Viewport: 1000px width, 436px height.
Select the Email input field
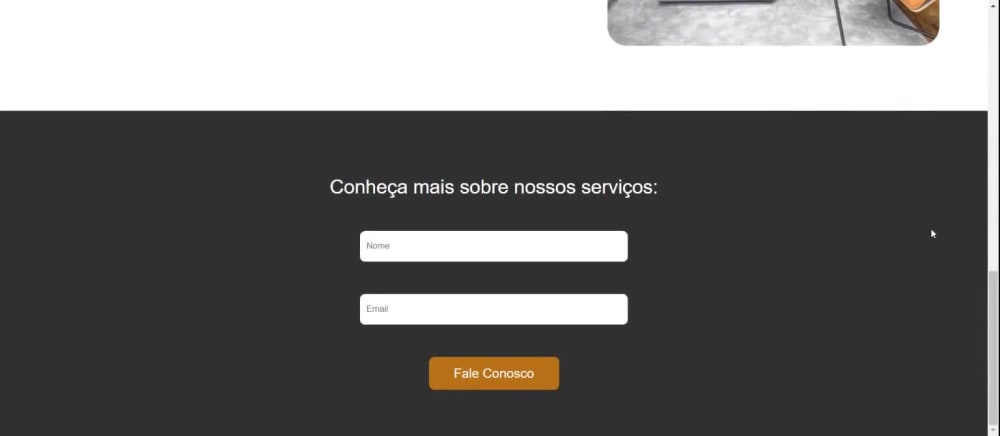493,309
